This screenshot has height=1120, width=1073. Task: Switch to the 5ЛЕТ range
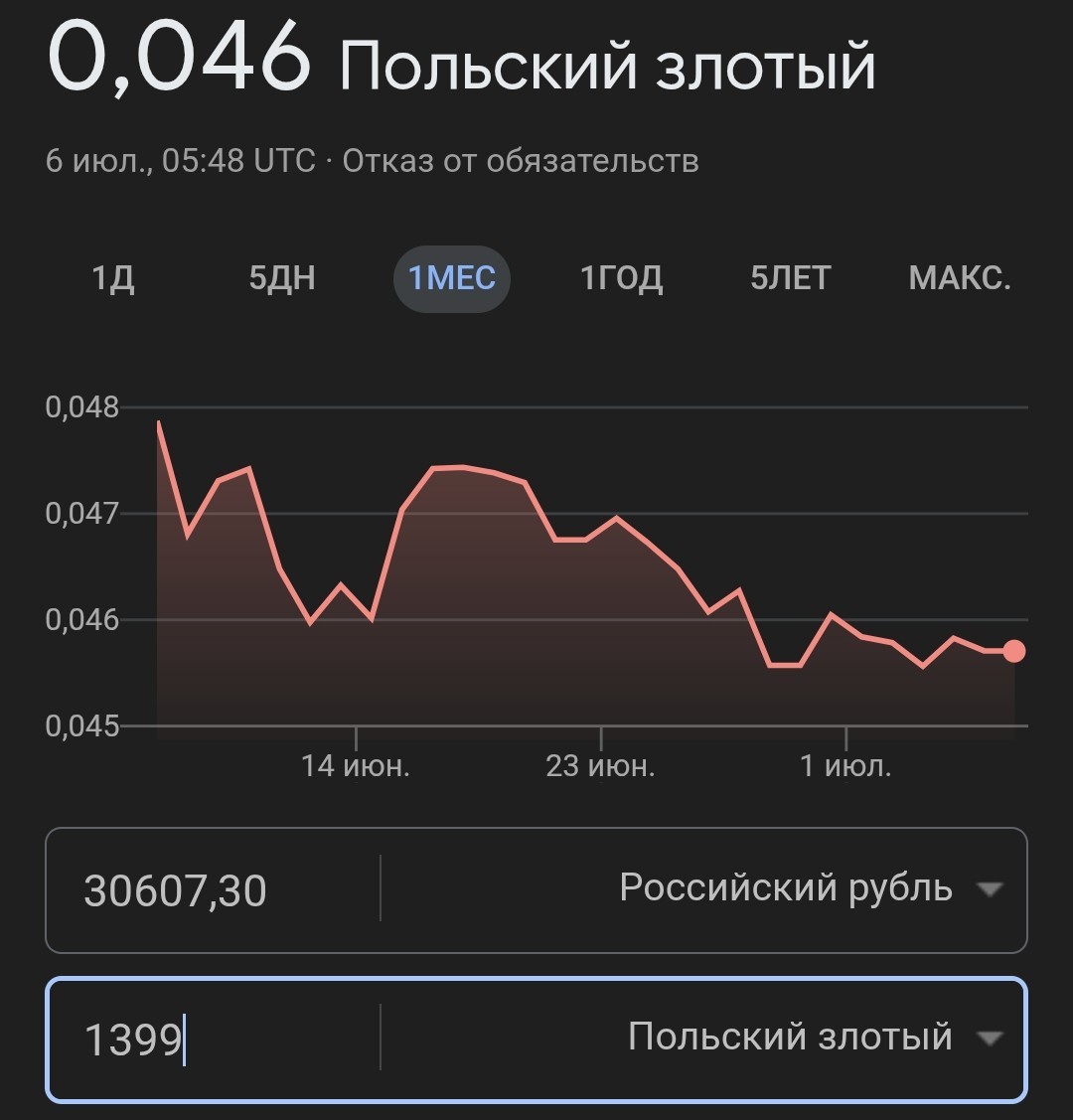(x=790, y=278)
